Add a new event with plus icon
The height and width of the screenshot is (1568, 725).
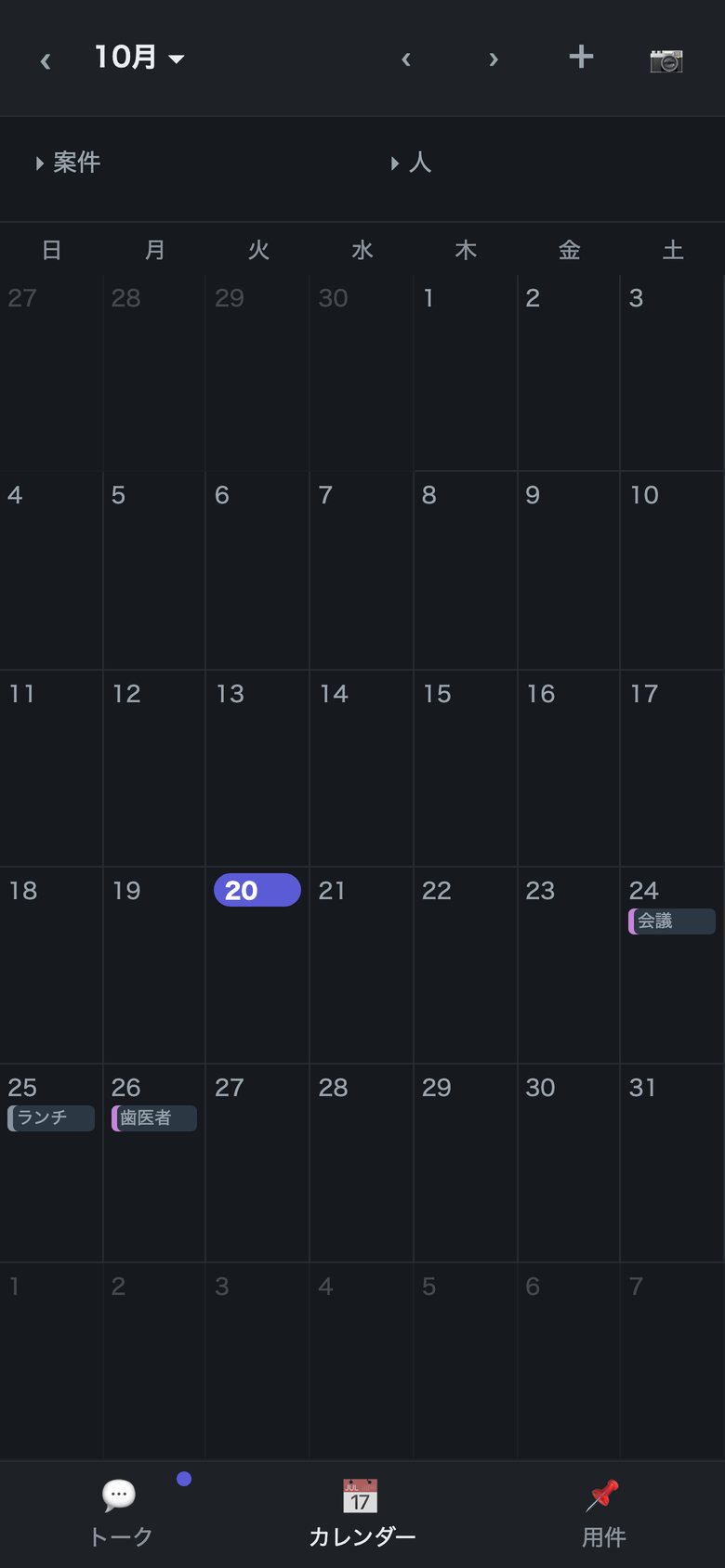click(x=581, y=57)
